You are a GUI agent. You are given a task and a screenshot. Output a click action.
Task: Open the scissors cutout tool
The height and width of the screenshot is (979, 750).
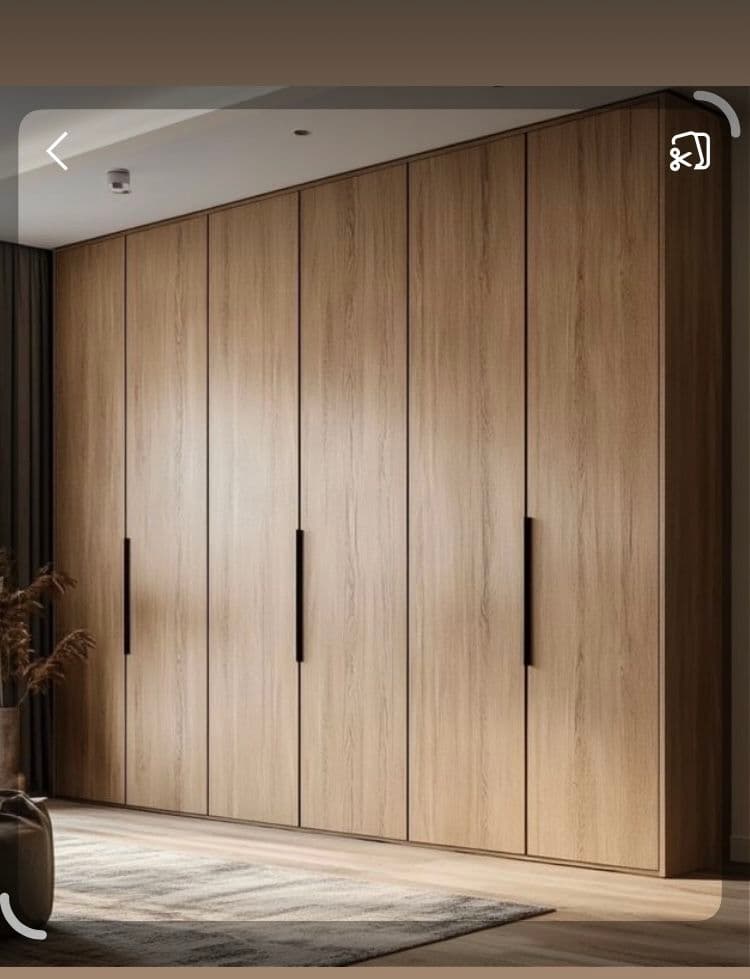(689, 152)
